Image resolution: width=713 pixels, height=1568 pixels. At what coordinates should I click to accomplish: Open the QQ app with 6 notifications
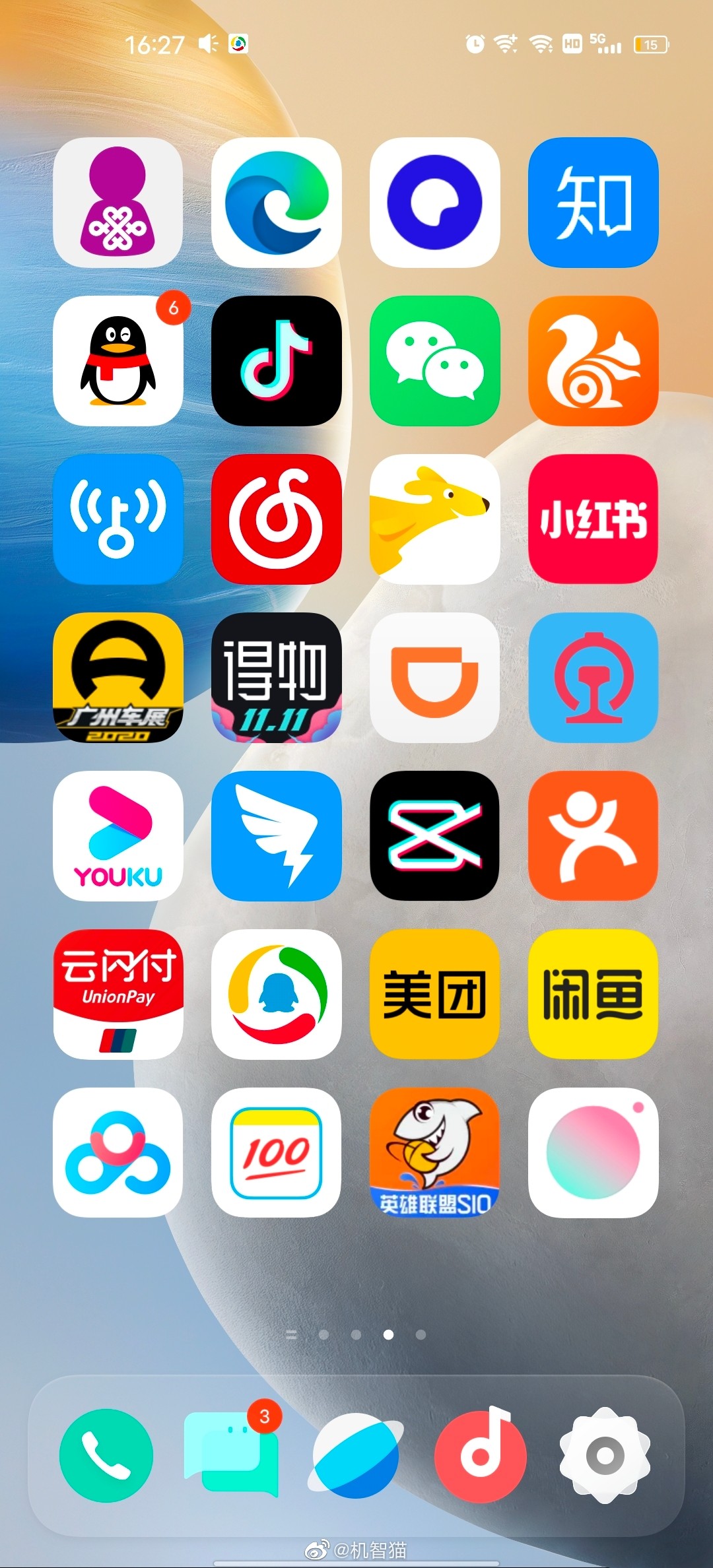[118, 361]
